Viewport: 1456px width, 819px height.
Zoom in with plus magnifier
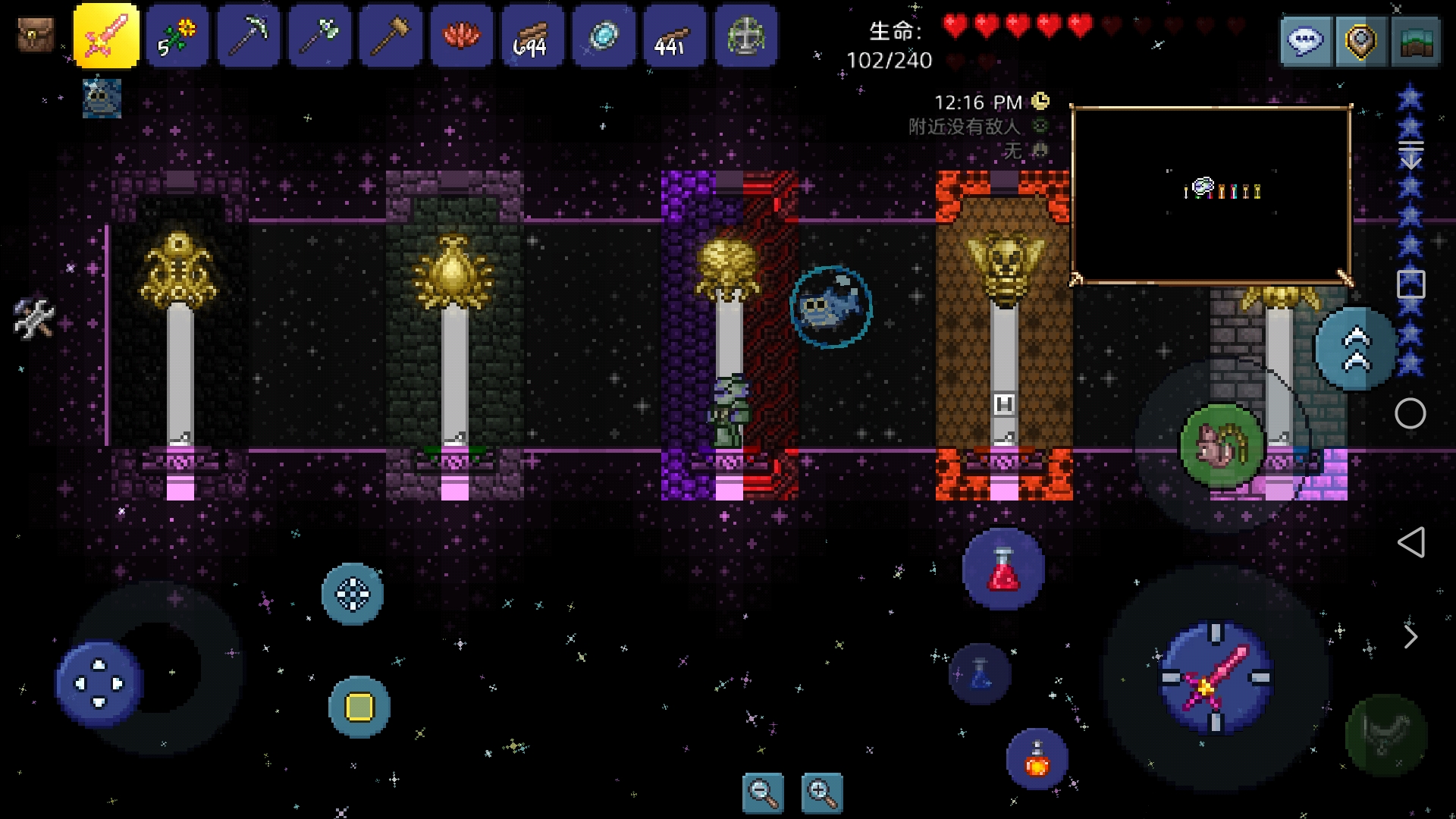(821, 793)
